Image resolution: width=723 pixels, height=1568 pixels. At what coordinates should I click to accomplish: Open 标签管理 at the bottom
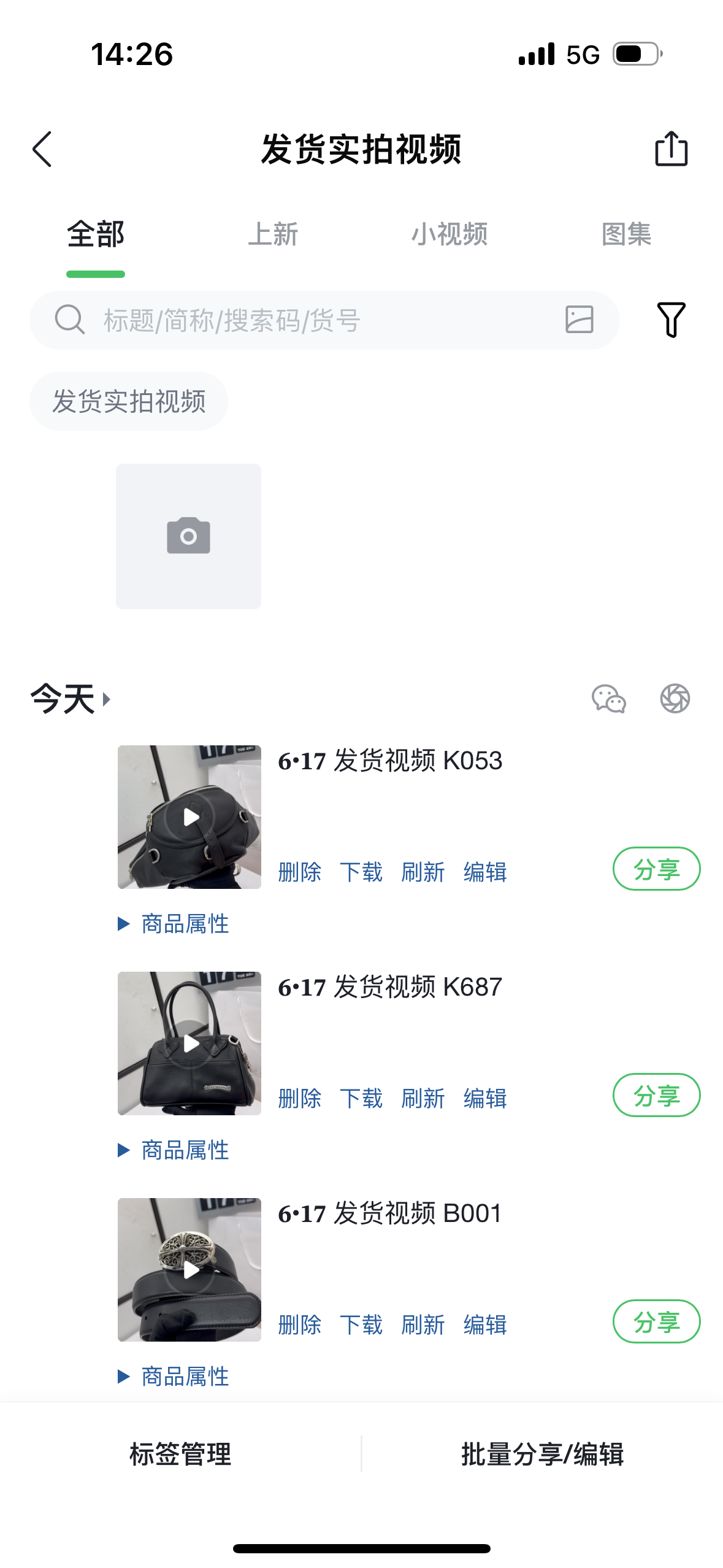click(180, 1455)
